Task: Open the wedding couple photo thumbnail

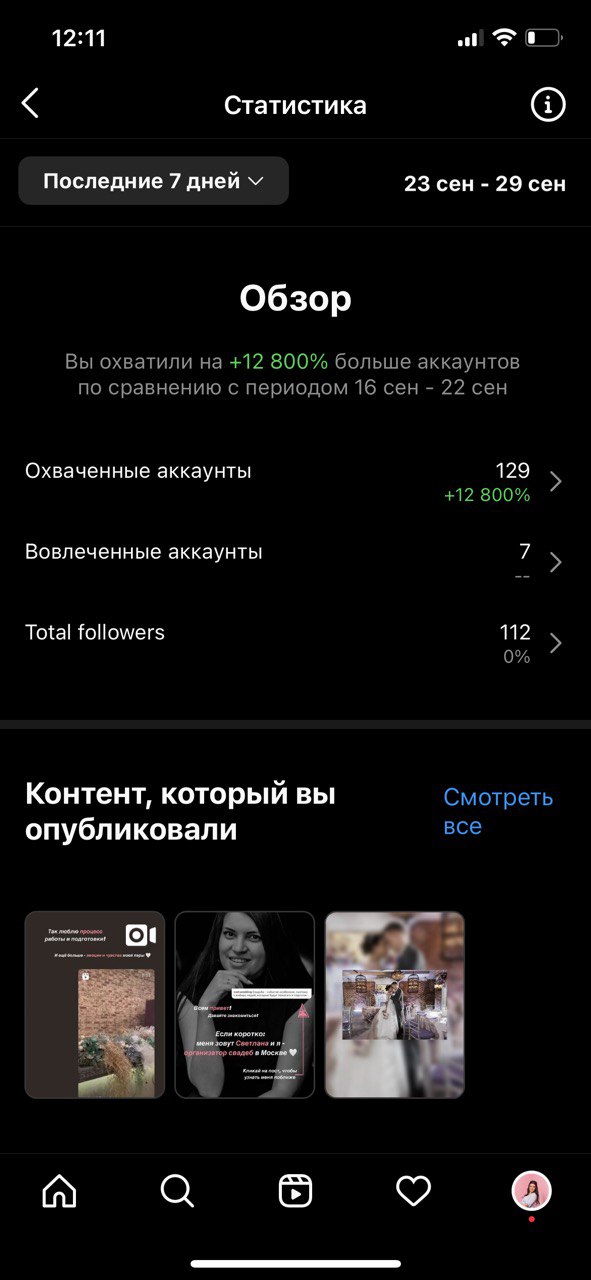Action: (395, 1005)
